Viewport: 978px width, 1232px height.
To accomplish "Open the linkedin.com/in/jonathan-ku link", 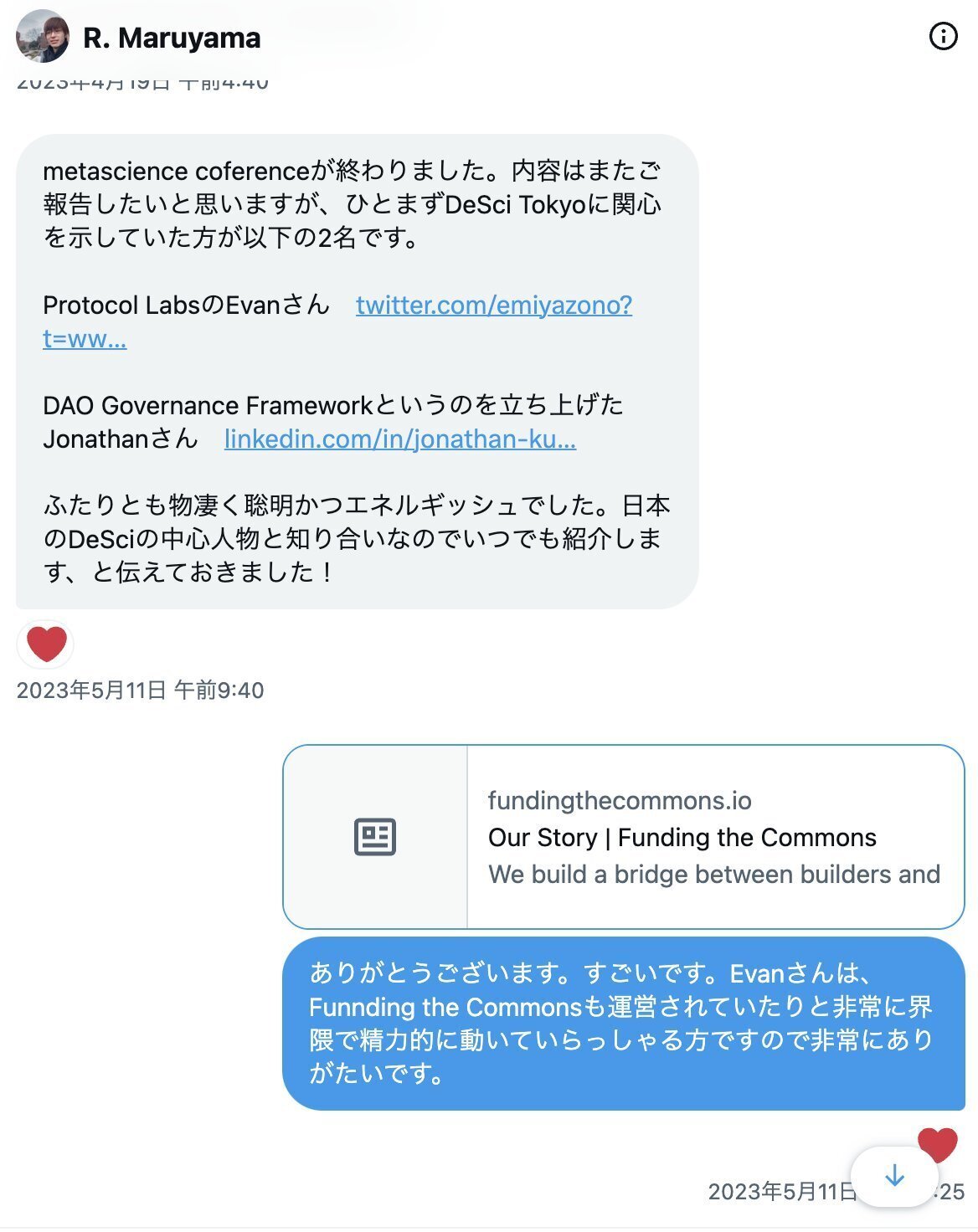I will (x=399, y=439).
